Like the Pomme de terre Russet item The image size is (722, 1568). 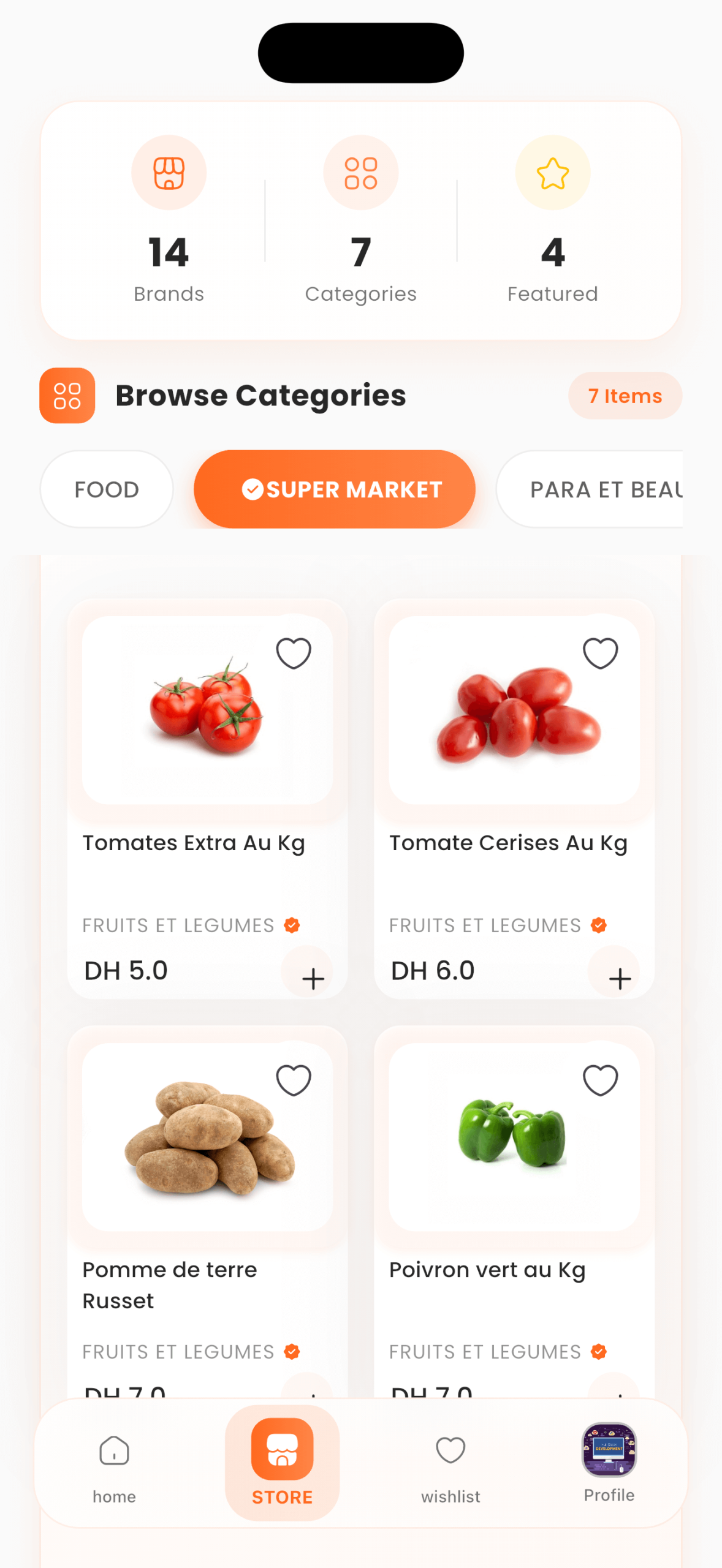pyautogui.click(x=294, y=1080)
